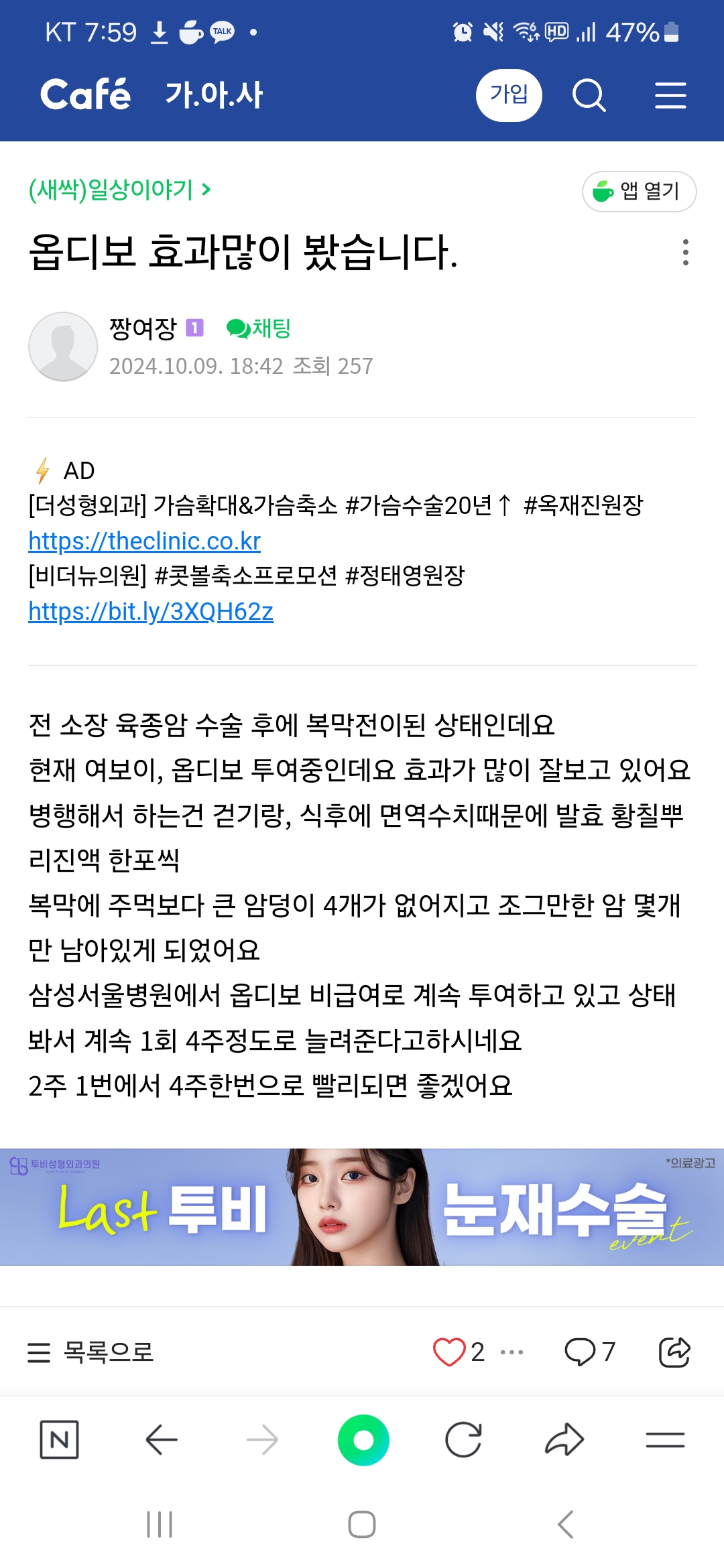
Task: Go back with browser back arrow
Action: coord(162,1439)
